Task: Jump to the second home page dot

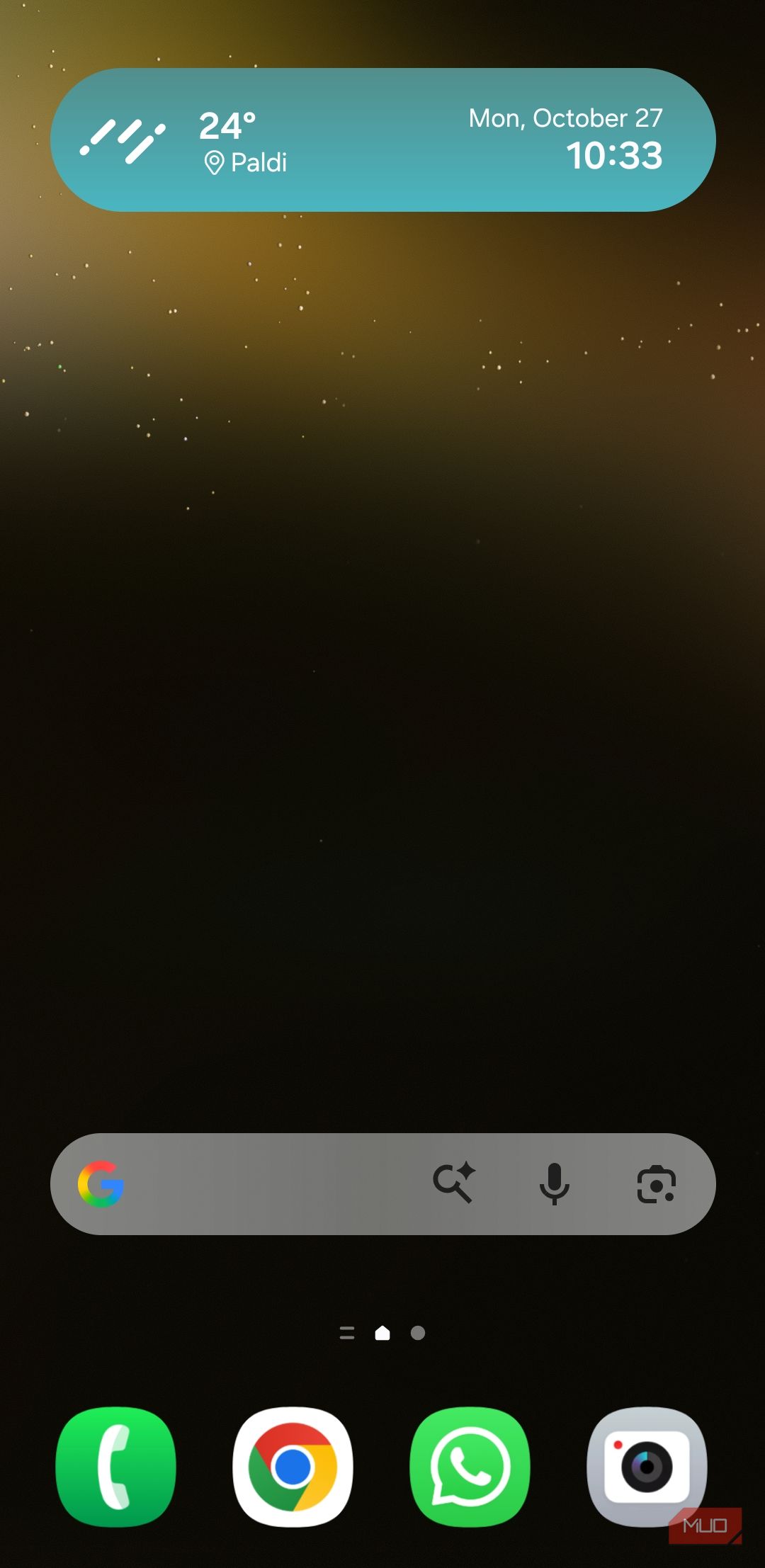Action: point(418,1333)
